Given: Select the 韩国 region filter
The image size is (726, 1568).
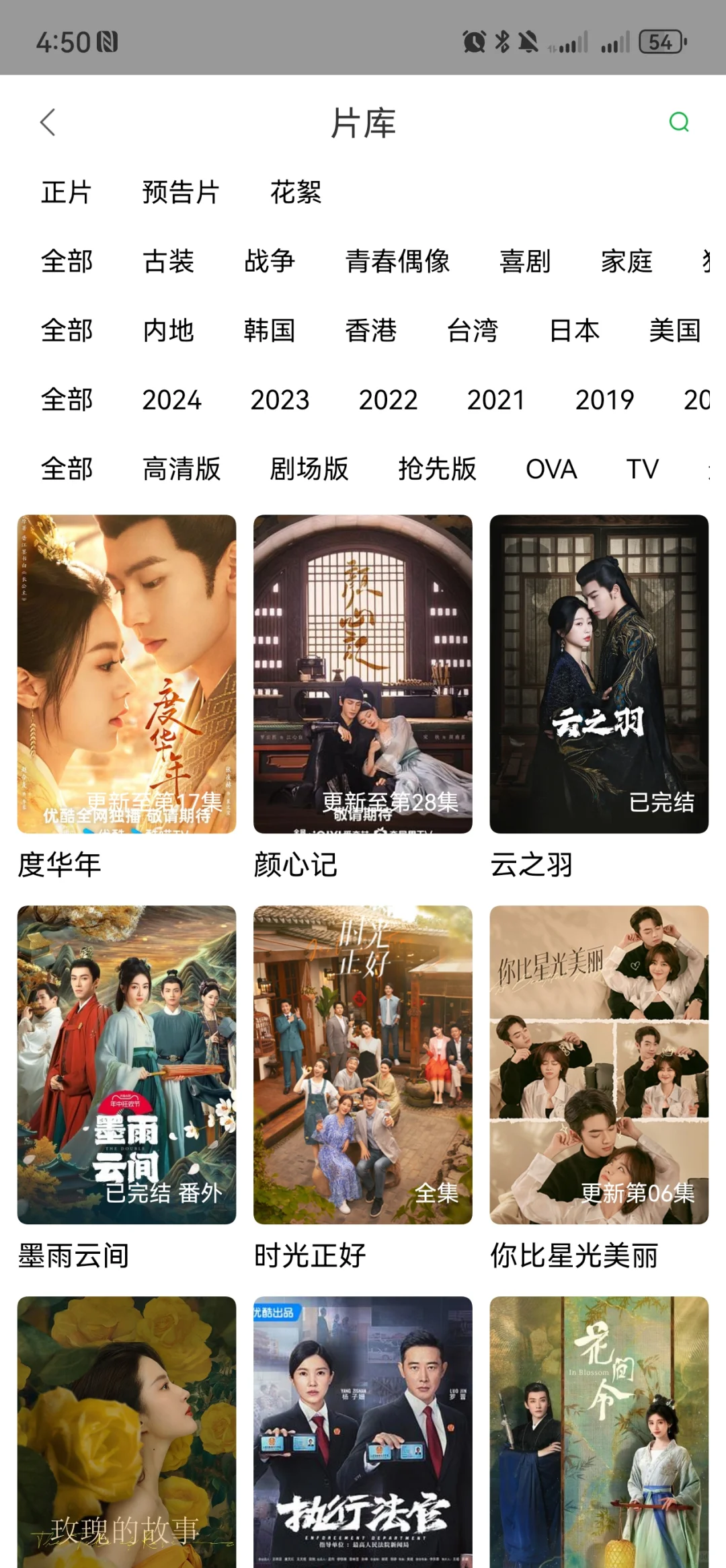Looking at the screenshot, I should click(269, 331).
